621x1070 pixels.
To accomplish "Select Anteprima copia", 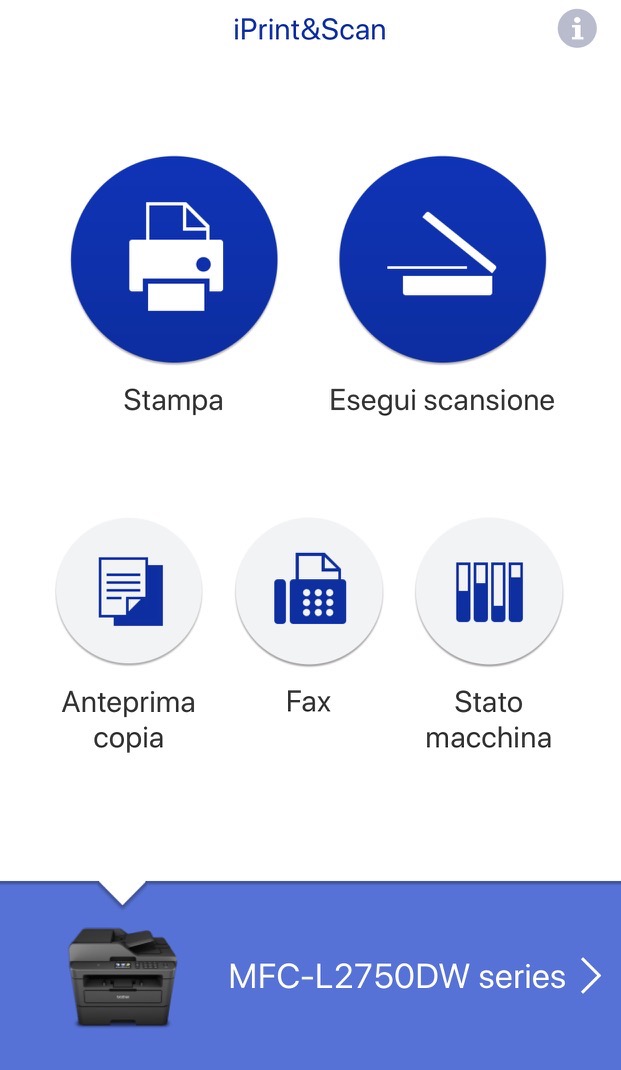I will [x=129, y=592].
